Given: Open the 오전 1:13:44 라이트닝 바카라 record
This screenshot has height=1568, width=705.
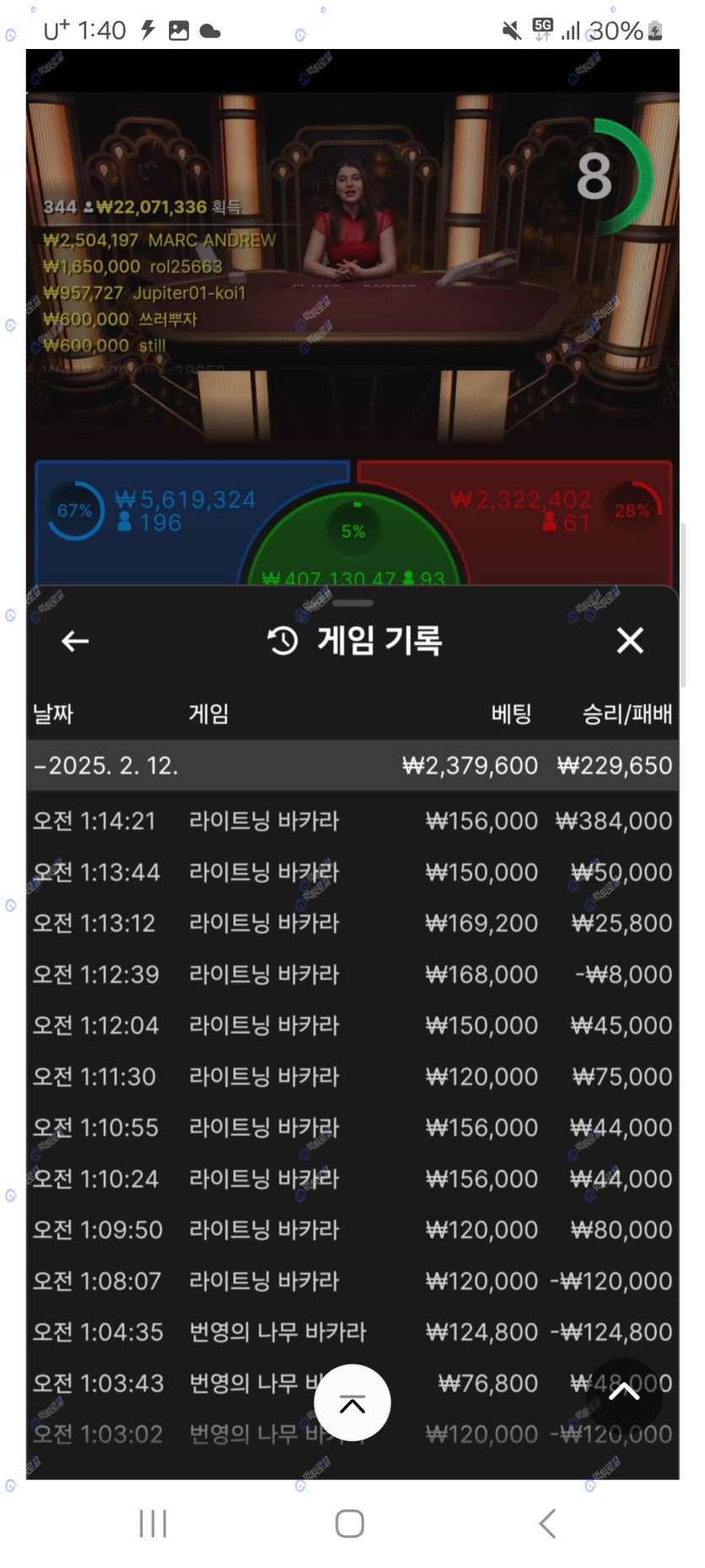Looking at the screenshot, I should click(x=352, y=872).
